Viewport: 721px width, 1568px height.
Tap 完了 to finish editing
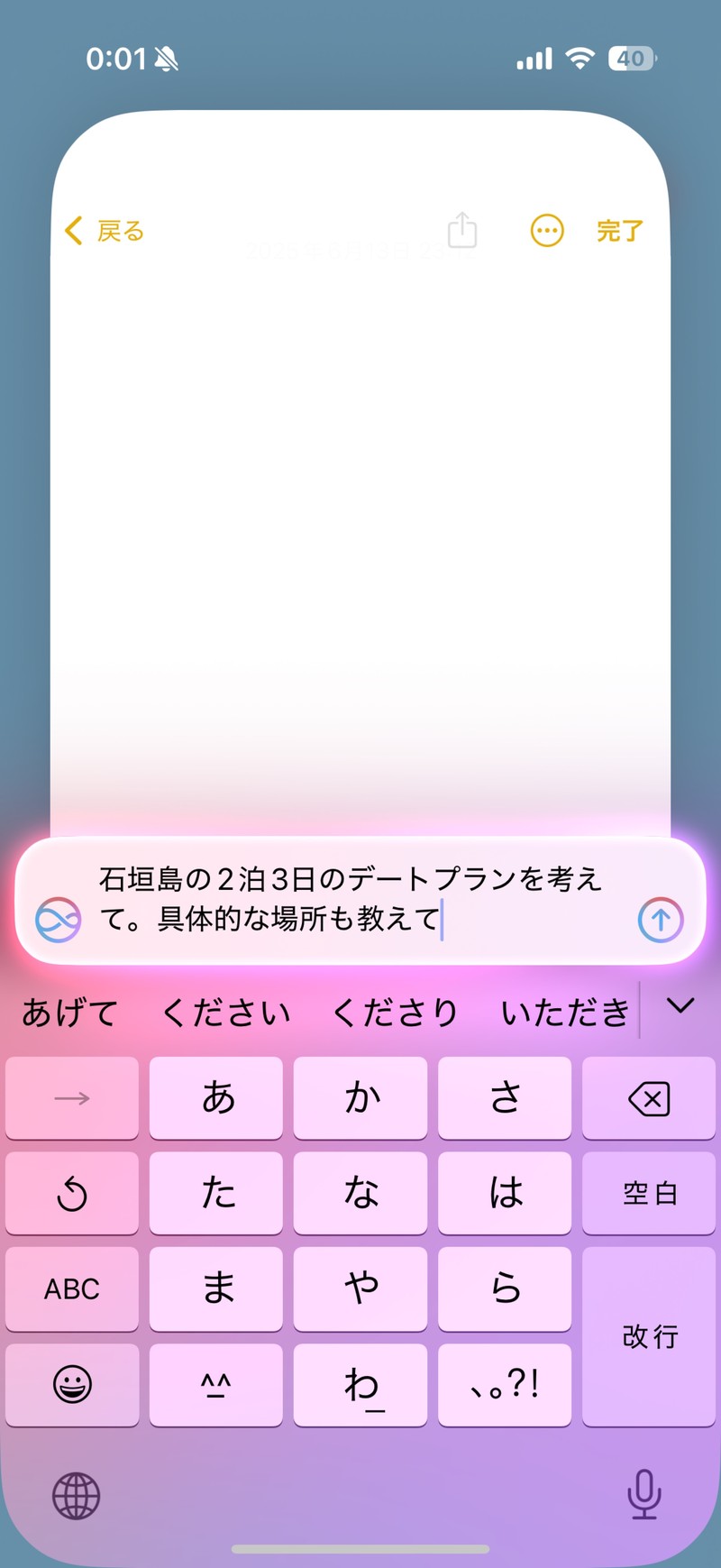coord(619,231)
